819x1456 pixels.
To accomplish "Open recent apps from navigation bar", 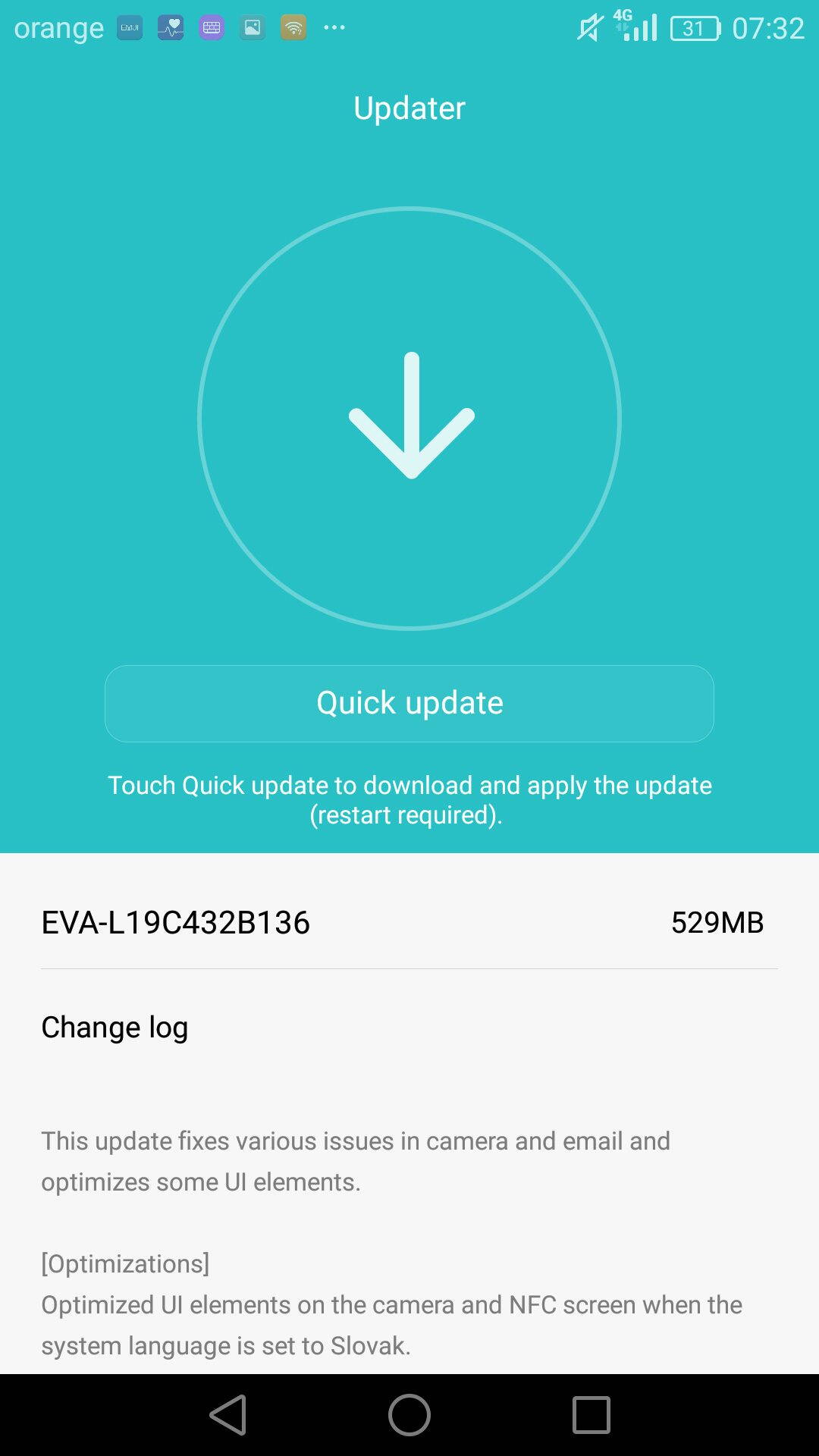I will tap(591, 1415).
